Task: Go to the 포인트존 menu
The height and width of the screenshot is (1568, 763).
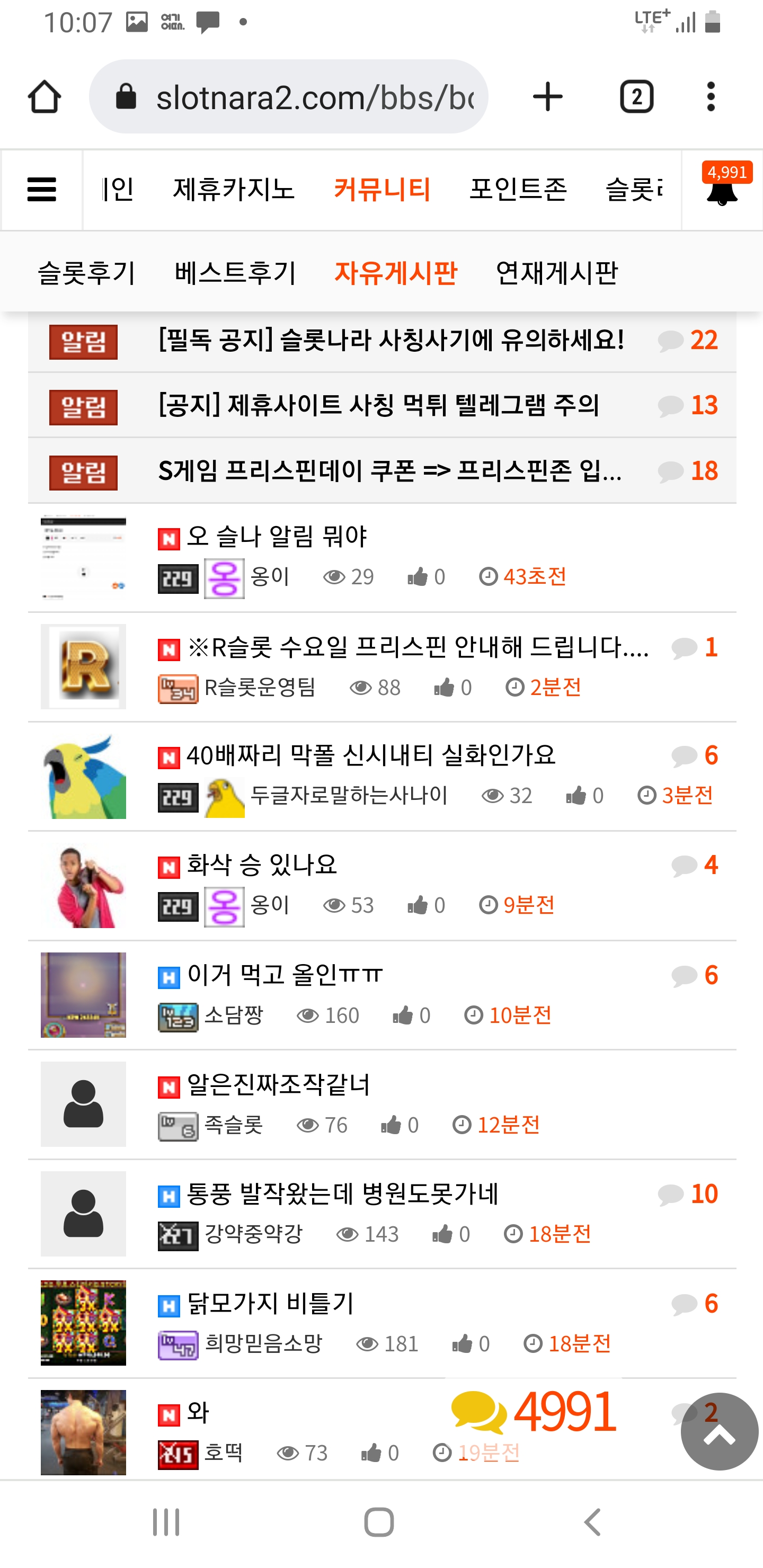Action: coord(518,190)
